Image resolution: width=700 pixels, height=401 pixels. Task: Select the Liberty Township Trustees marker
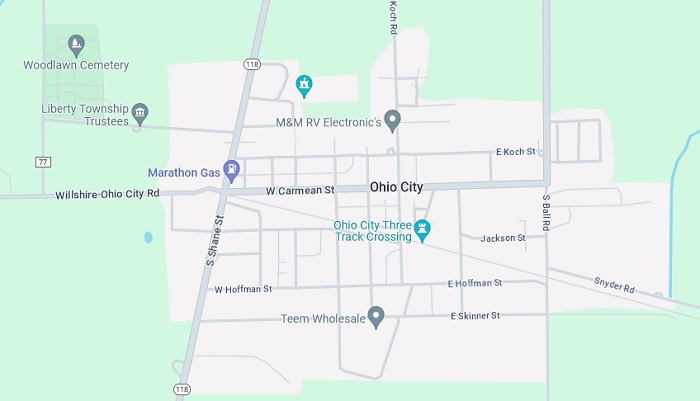pyautogui.click(x=140, y=111)
